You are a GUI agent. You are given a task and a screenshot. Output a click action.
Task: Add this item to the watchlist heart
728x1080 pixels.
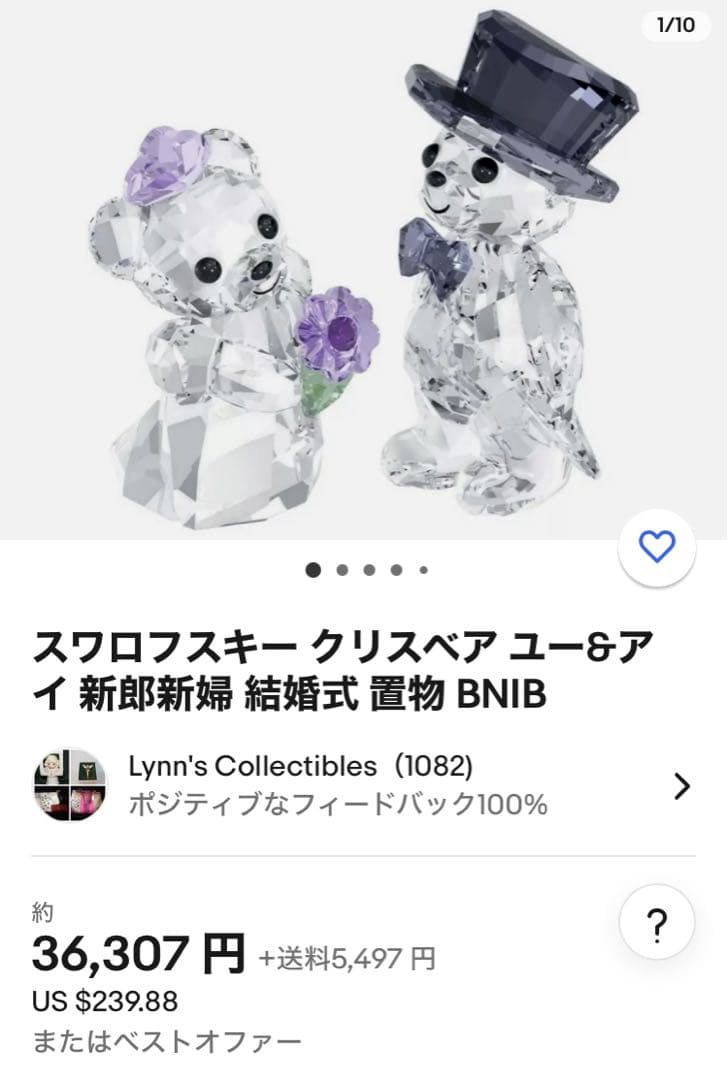point(657,546)
